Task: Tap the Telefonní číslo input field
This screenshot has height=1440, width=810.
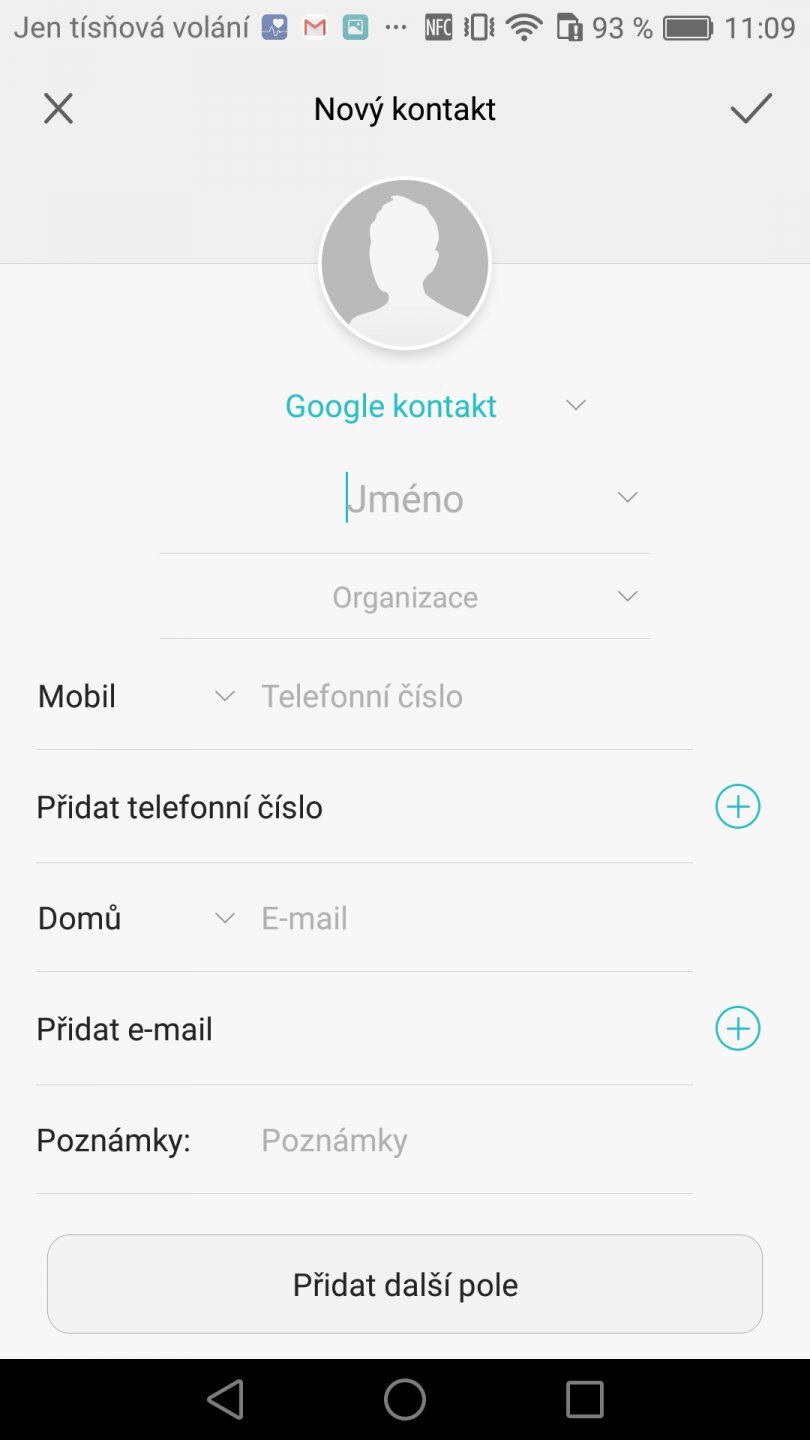Action: [400, 696]
